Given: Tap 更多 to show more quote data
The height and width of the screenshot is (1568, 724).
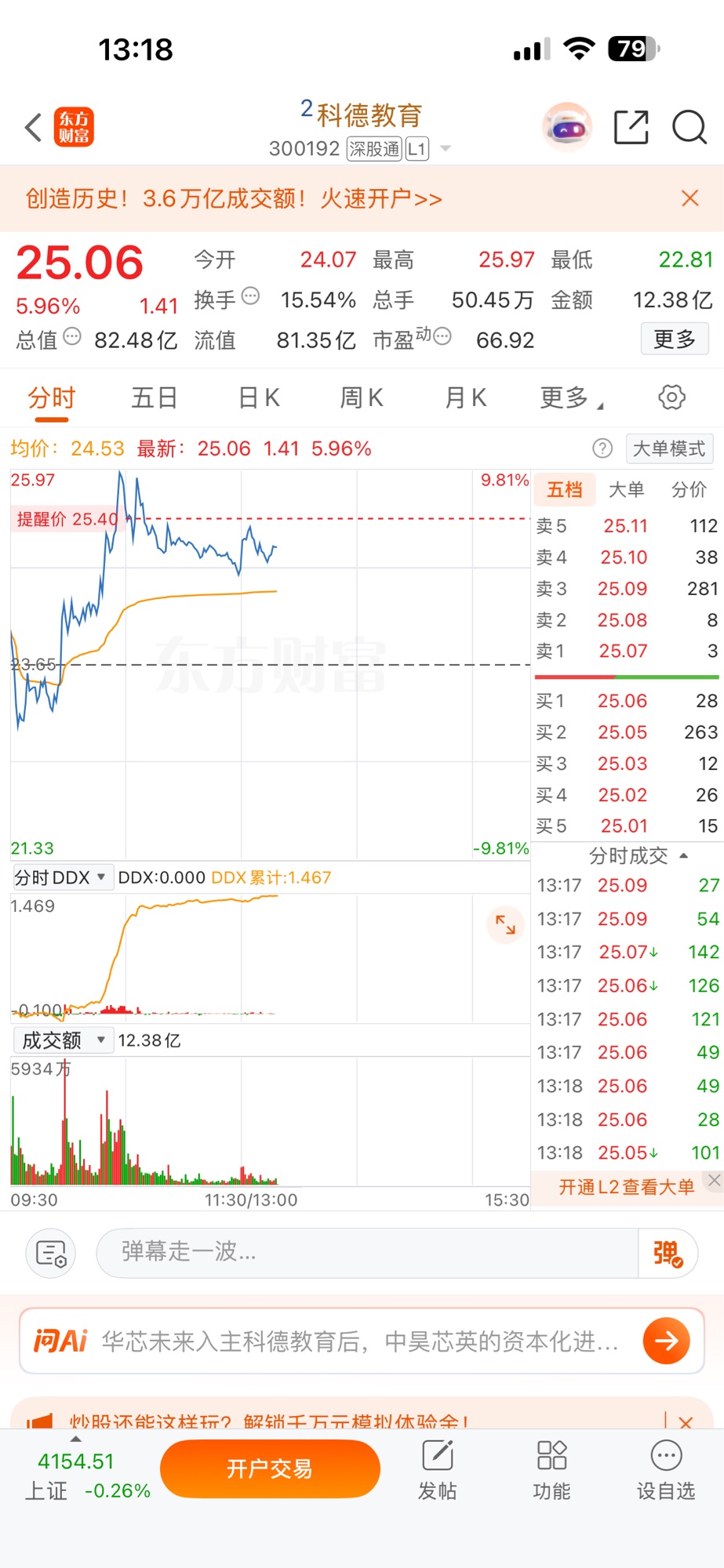Looking at the screenshot, I should (674, 339).
